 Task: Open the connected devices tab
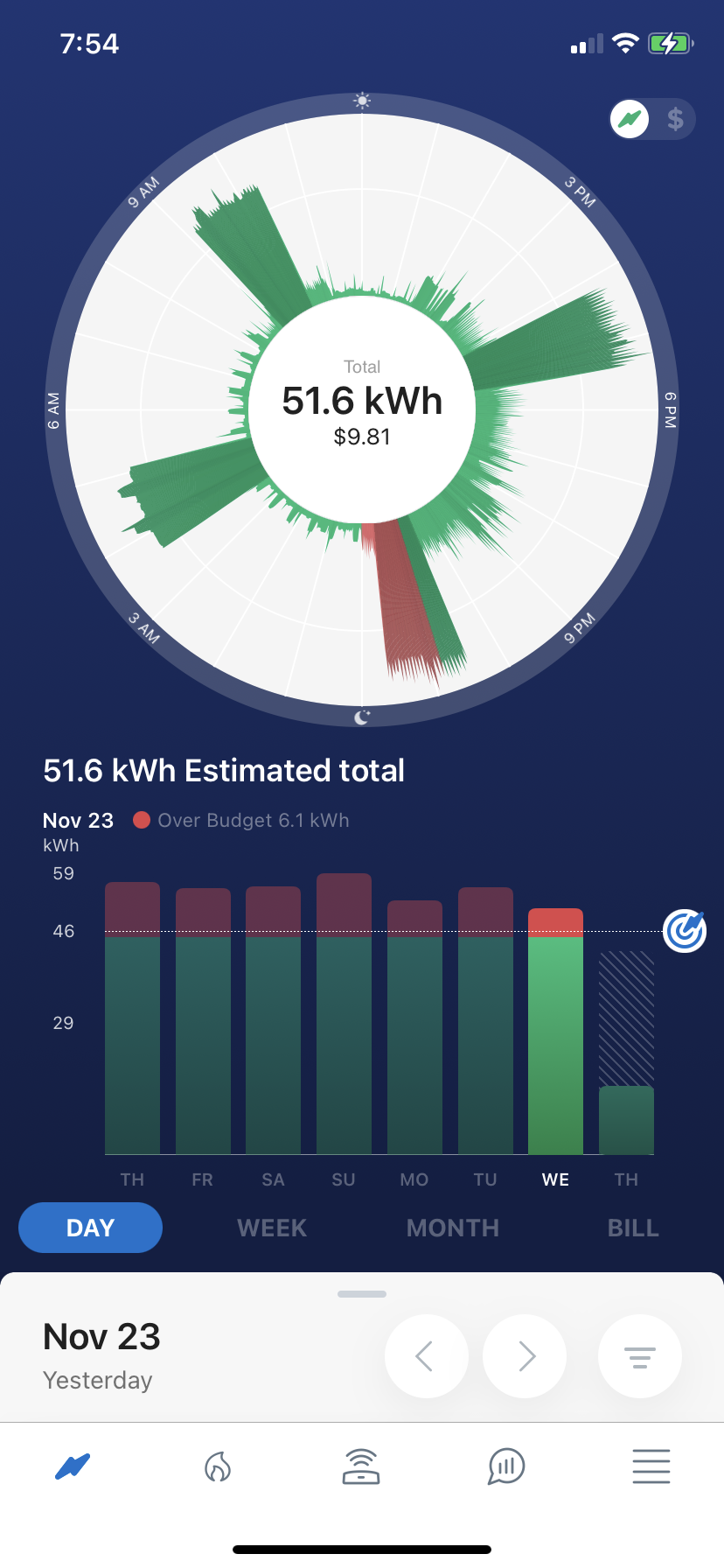click(x=361, y=1466)
